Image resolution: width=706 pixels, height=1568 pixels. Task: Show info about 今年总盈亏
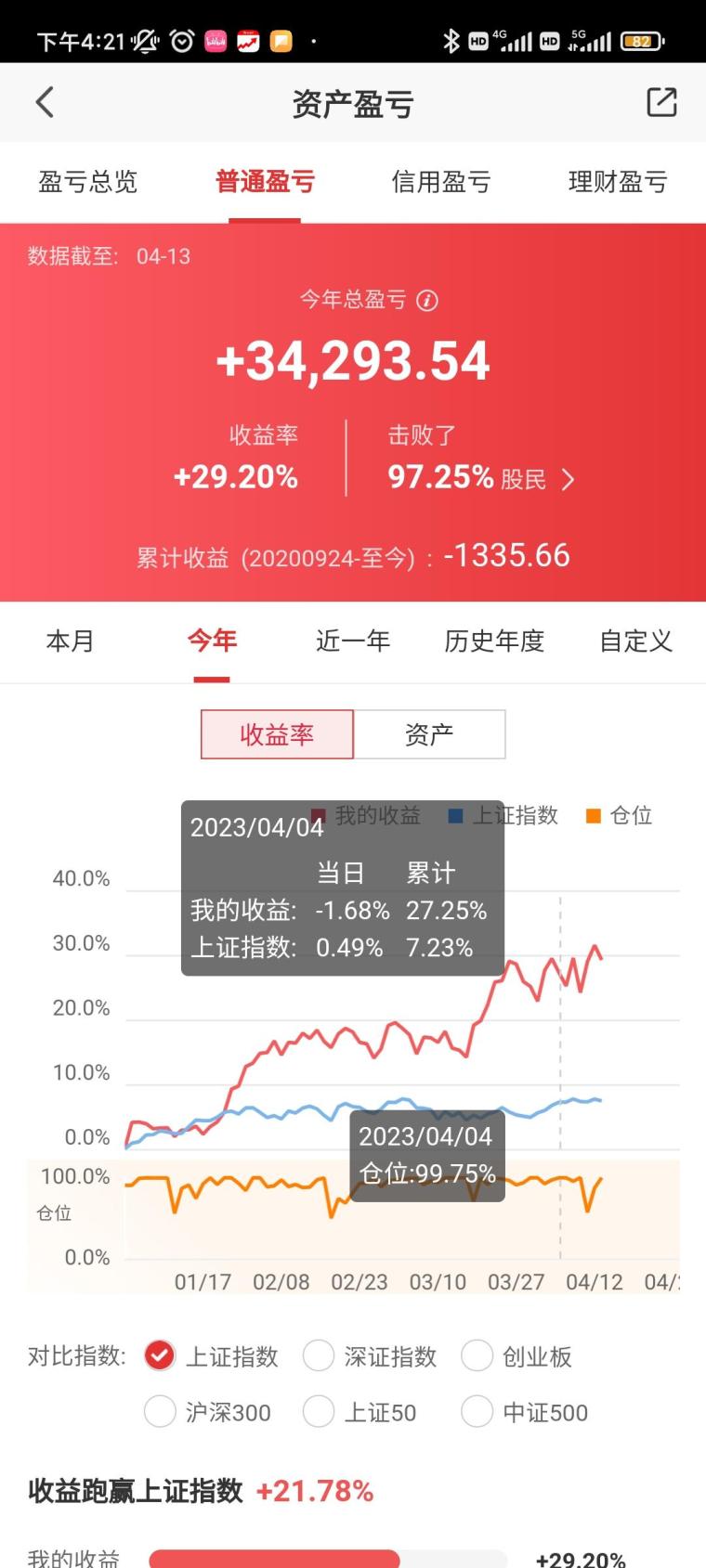(x=427, y=301)
